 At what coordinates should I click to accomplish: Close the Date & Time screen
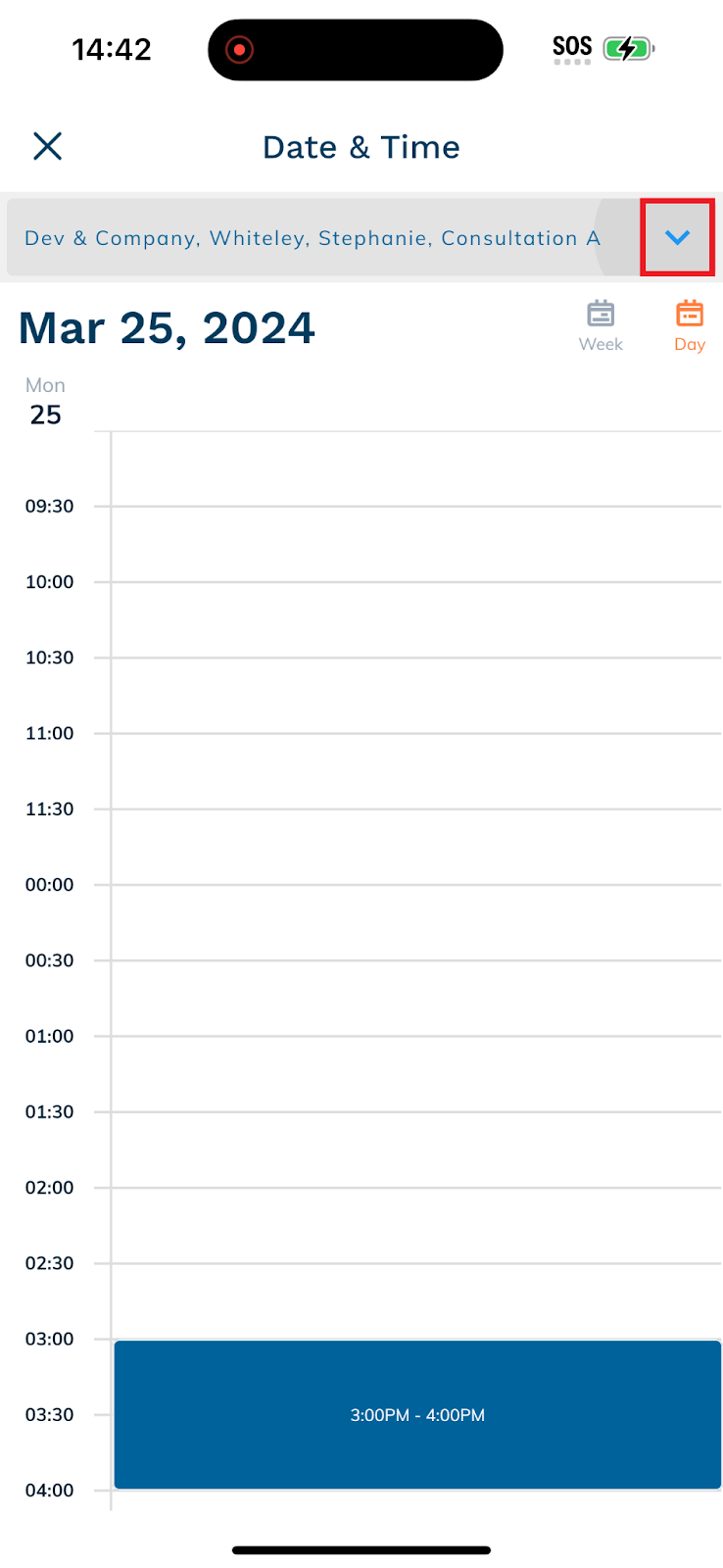click(47, 146)
